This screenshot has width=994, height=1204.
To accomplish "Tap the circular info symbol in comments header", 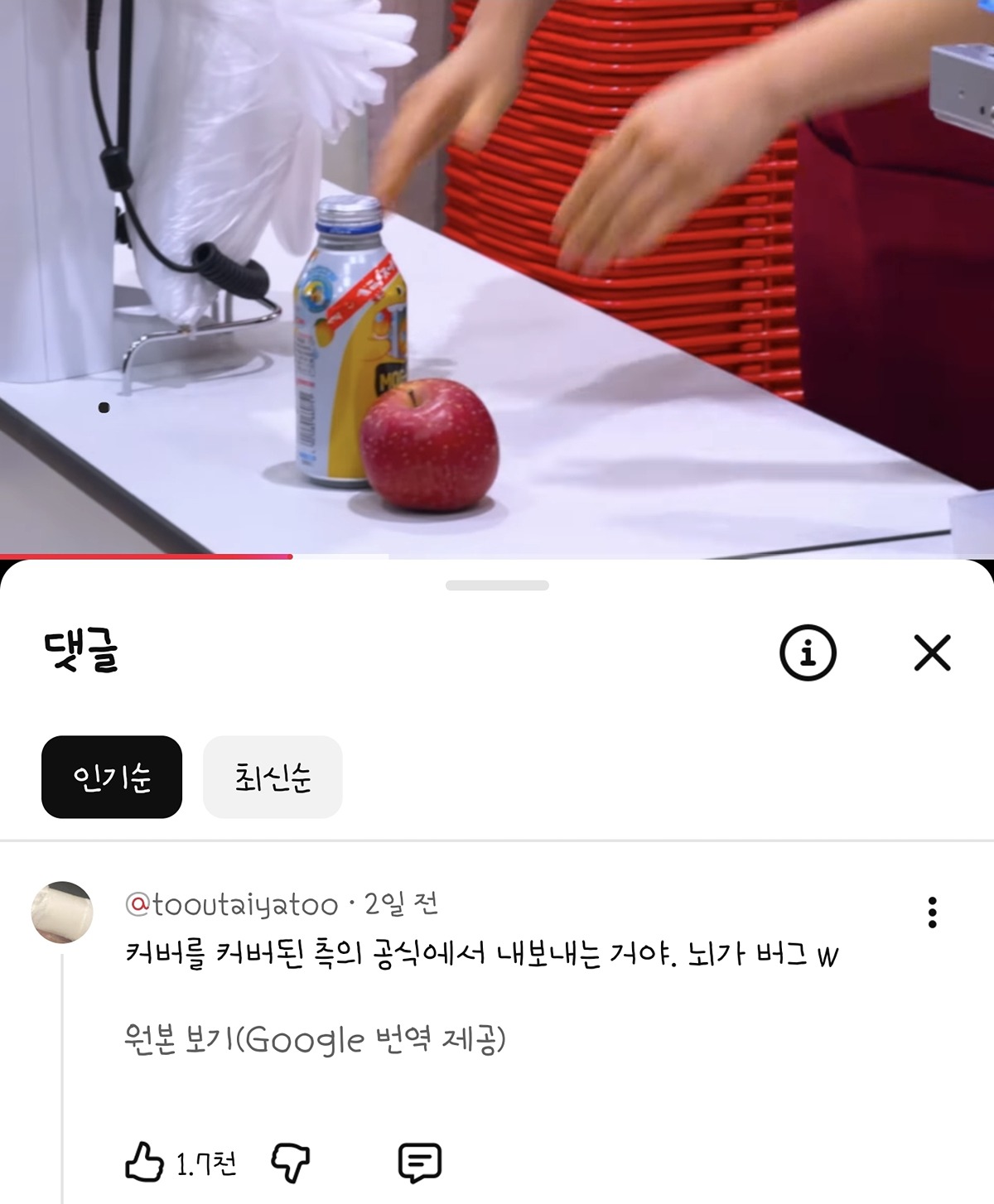I will pyautogui.click(x=807, y=654).
